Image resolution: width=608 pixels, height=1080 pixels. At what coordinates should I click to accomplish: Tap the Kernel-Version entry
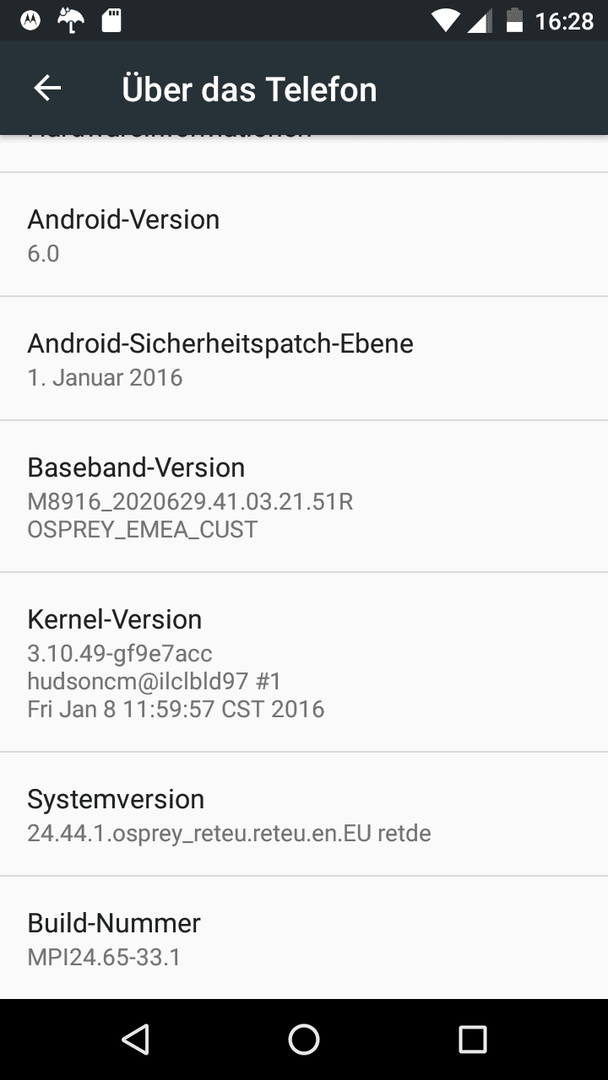304,662
